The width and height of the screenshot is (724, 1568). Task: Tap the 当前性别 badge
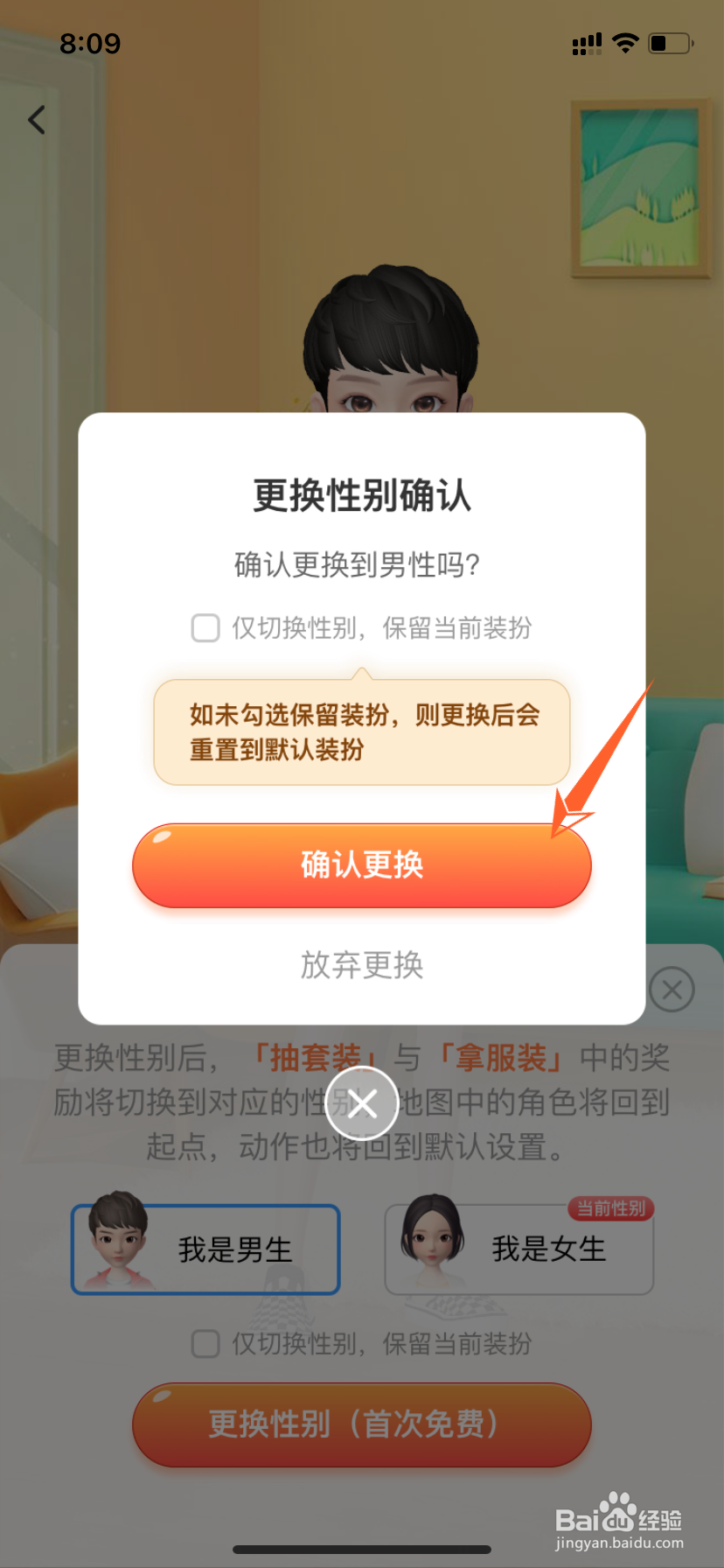point(612,1208)
